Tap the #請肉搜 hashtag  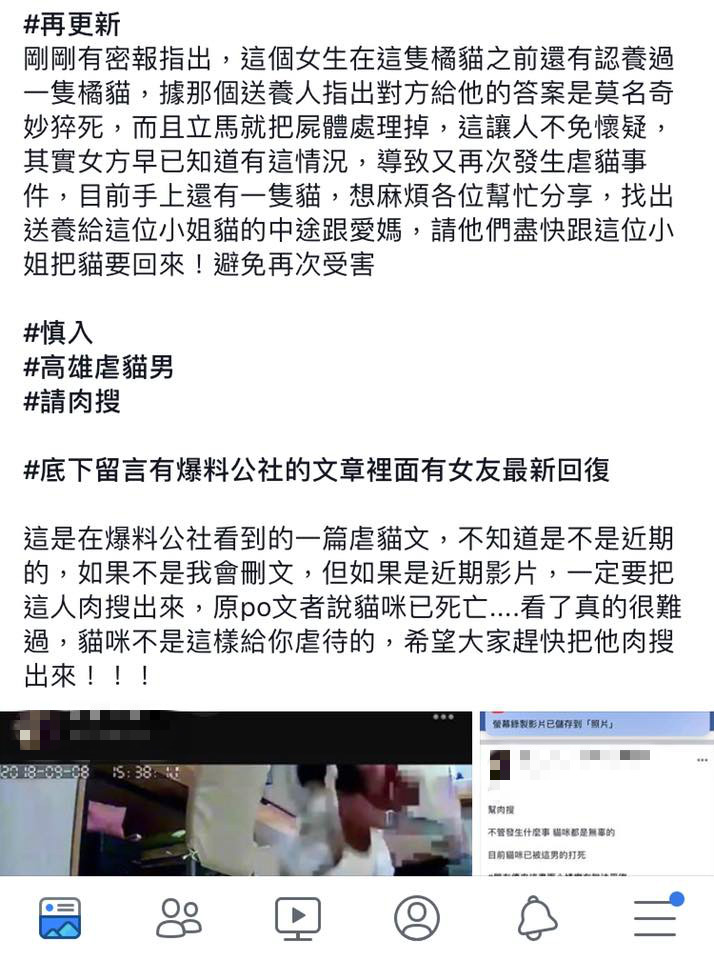click(x=73, y=402)
